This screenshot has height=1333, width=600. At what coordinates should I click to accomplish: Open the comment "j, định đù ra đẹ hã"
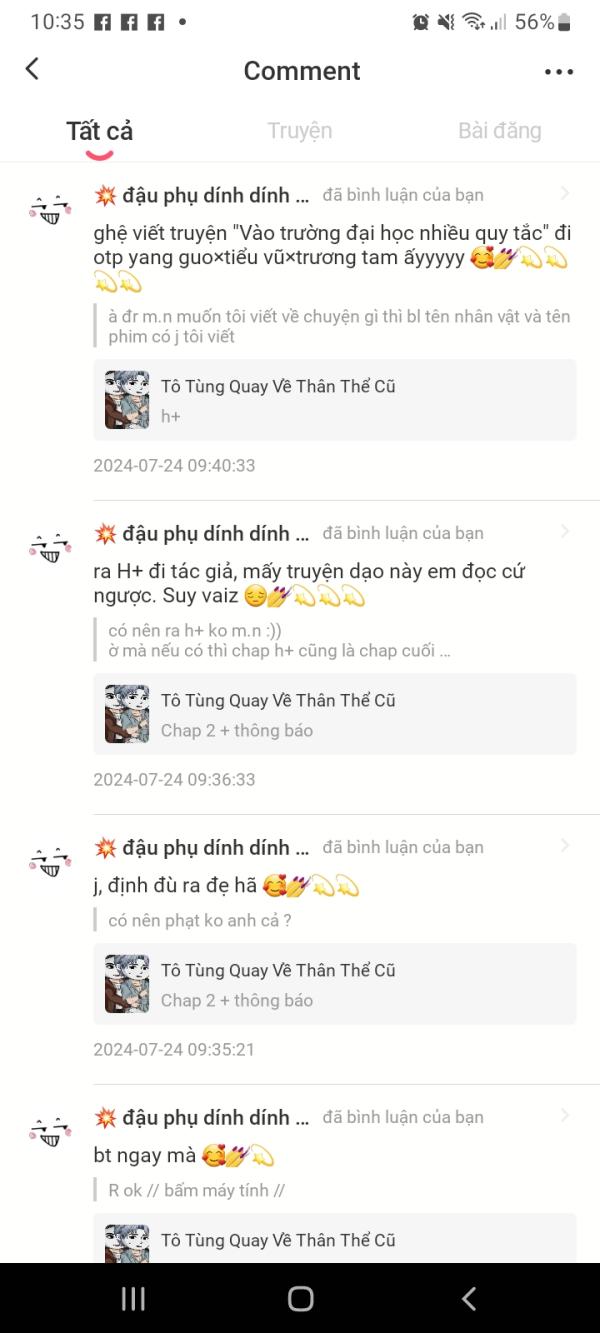pyautogui.click(x=225, y=885)
